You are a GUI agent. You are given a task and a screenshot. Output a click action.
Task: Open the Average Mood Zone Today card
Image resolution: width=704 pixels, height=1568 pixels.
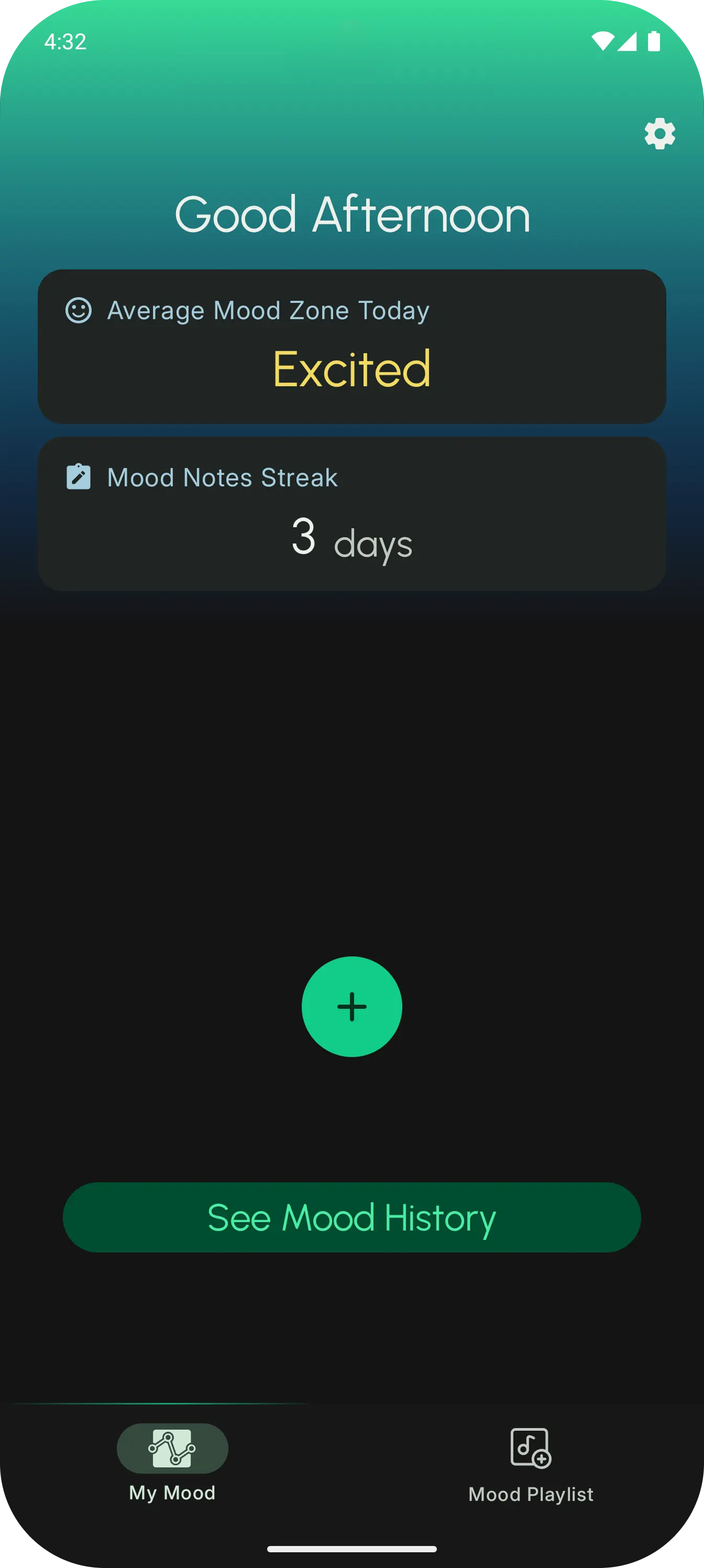tap(351, 345)
